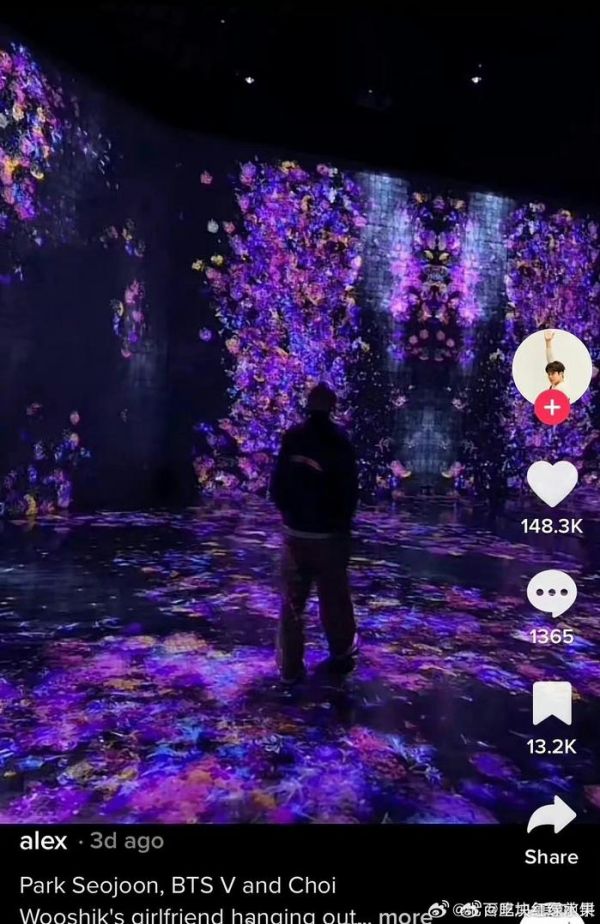Open the creator's profile avatar
This screenshot has width=600, height=924.
[551, 364]
